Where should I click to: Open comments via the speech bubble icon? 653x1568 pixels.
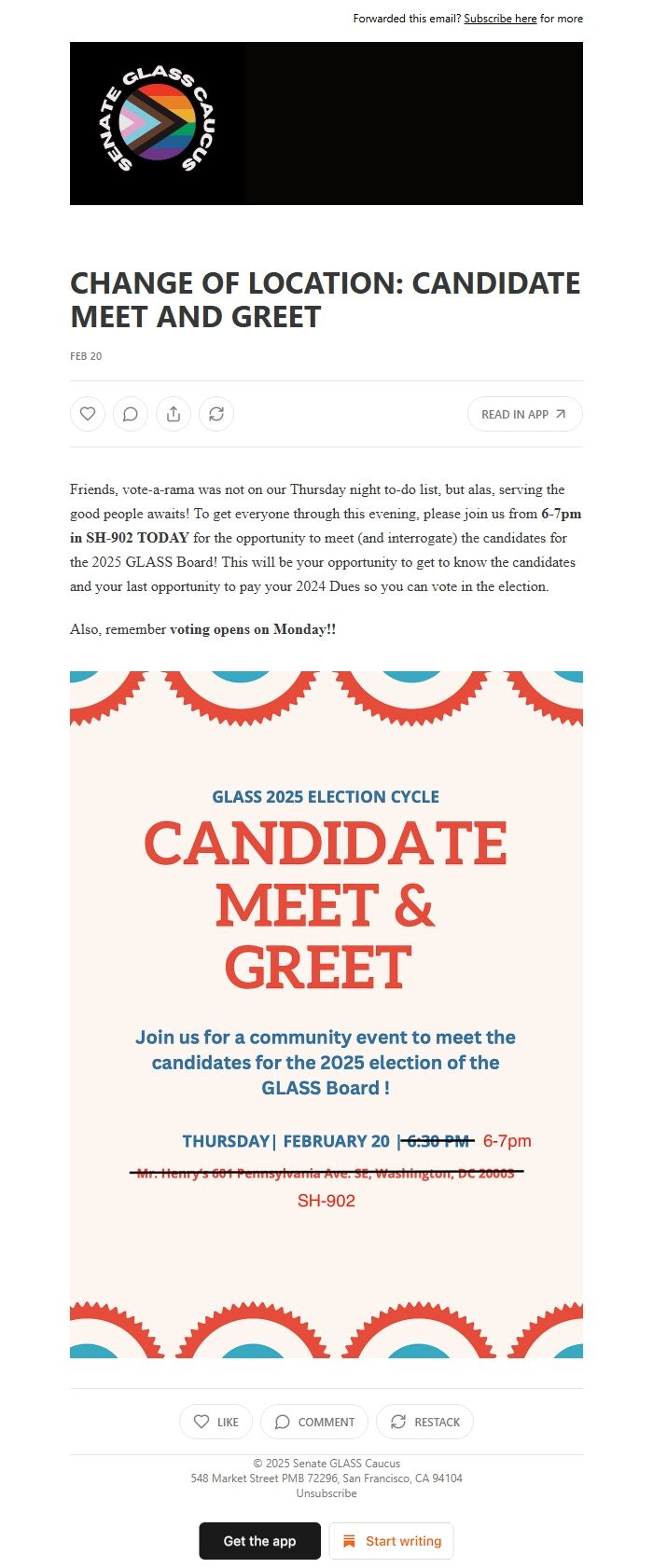click(x=131, y=414)
